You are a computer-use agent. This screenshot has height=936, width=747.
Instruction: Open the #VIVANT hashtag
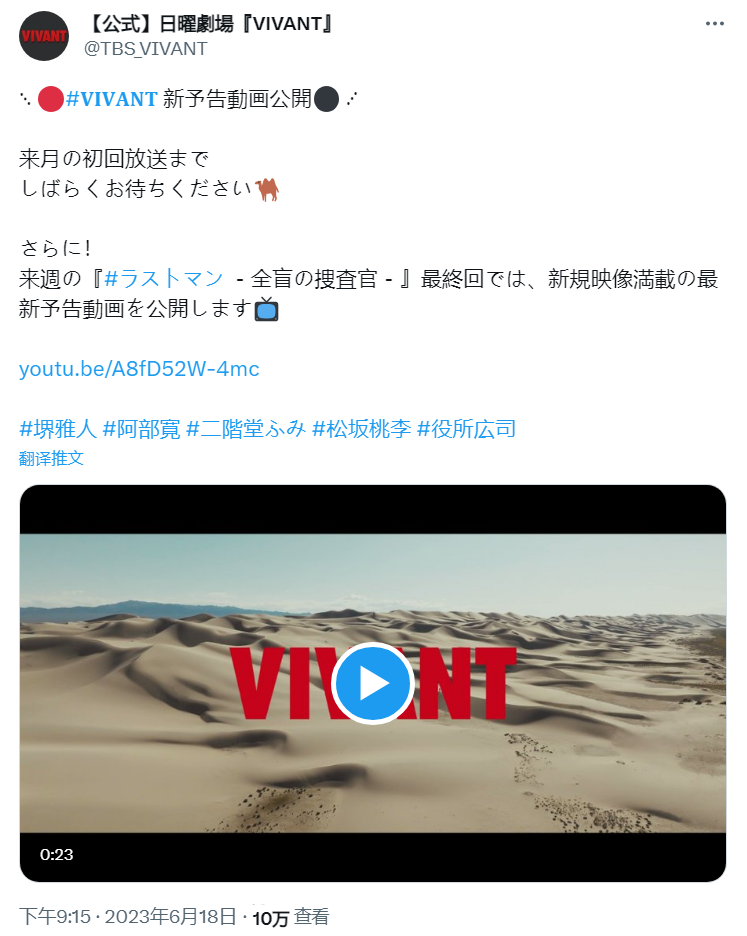click(x=111, y=98)
